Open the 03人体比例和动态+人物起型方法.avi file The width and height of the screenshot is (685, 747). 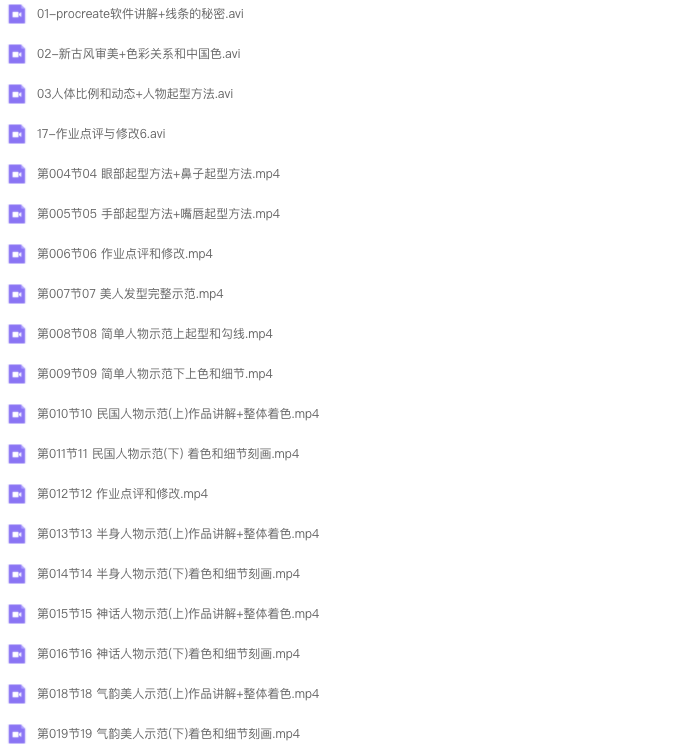pyautogui.click(x=135, y=94)
